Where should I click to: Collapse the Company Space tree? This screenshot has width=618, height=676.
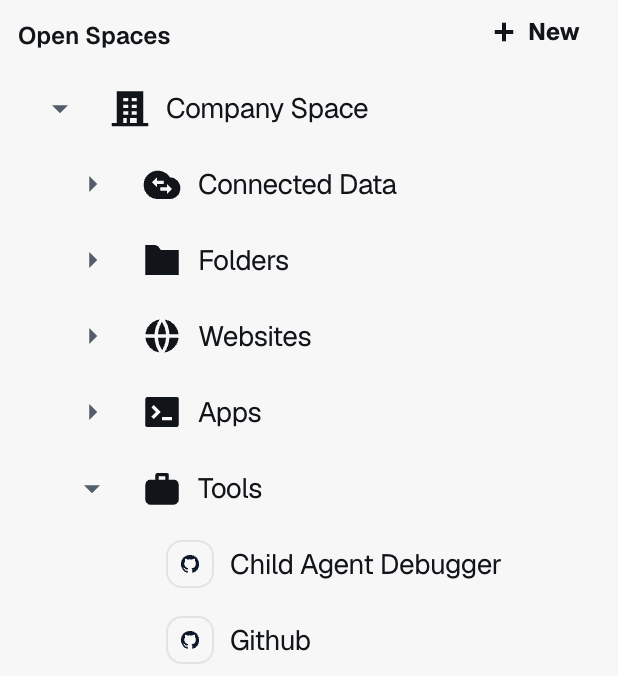[x=60, y=109]
